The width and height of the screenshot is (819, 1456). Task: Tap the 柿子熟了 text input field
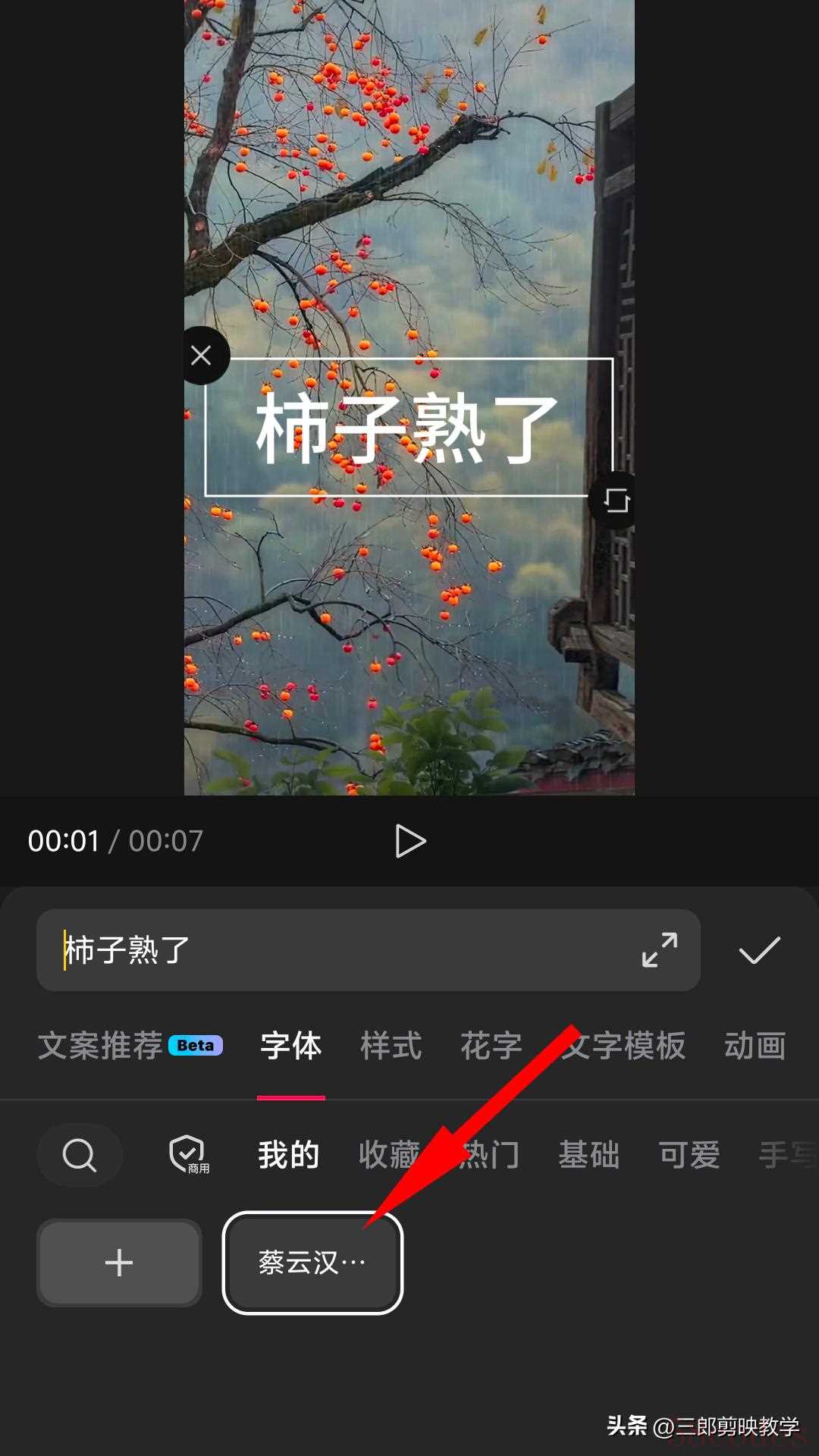pyautogui.click(x=341, y=949)
